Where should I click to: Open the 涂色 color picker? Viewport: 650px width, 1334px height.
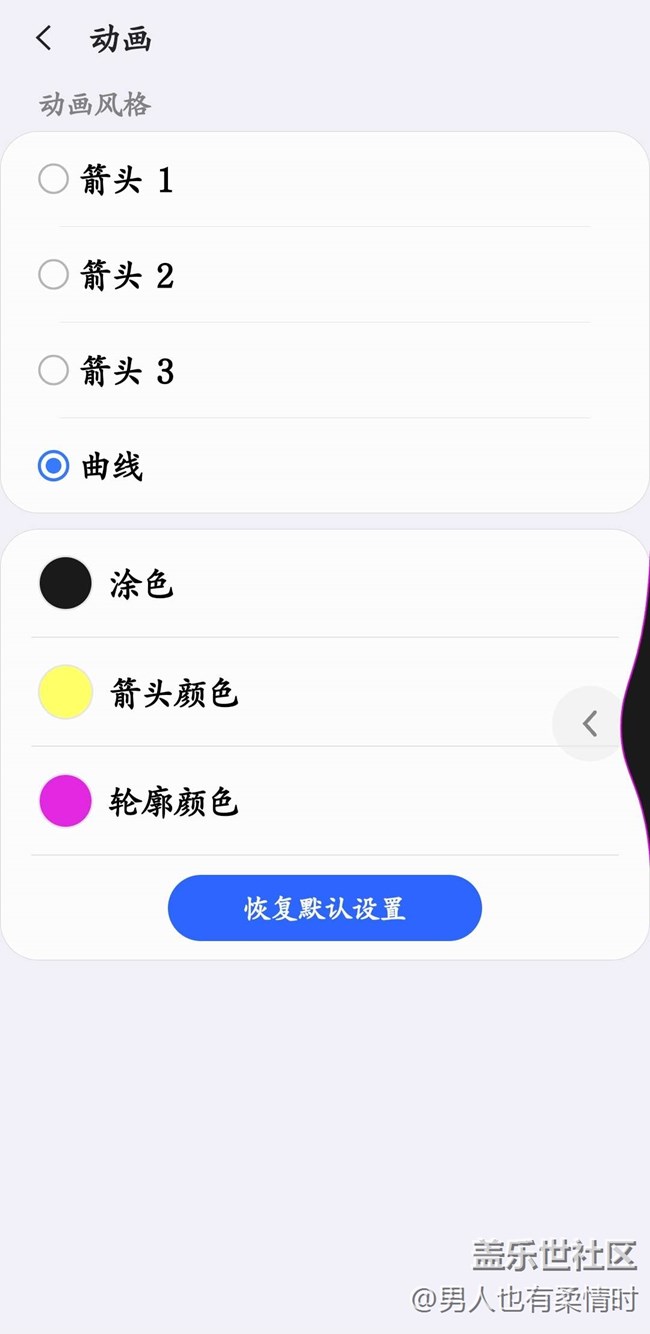point(66,583)
